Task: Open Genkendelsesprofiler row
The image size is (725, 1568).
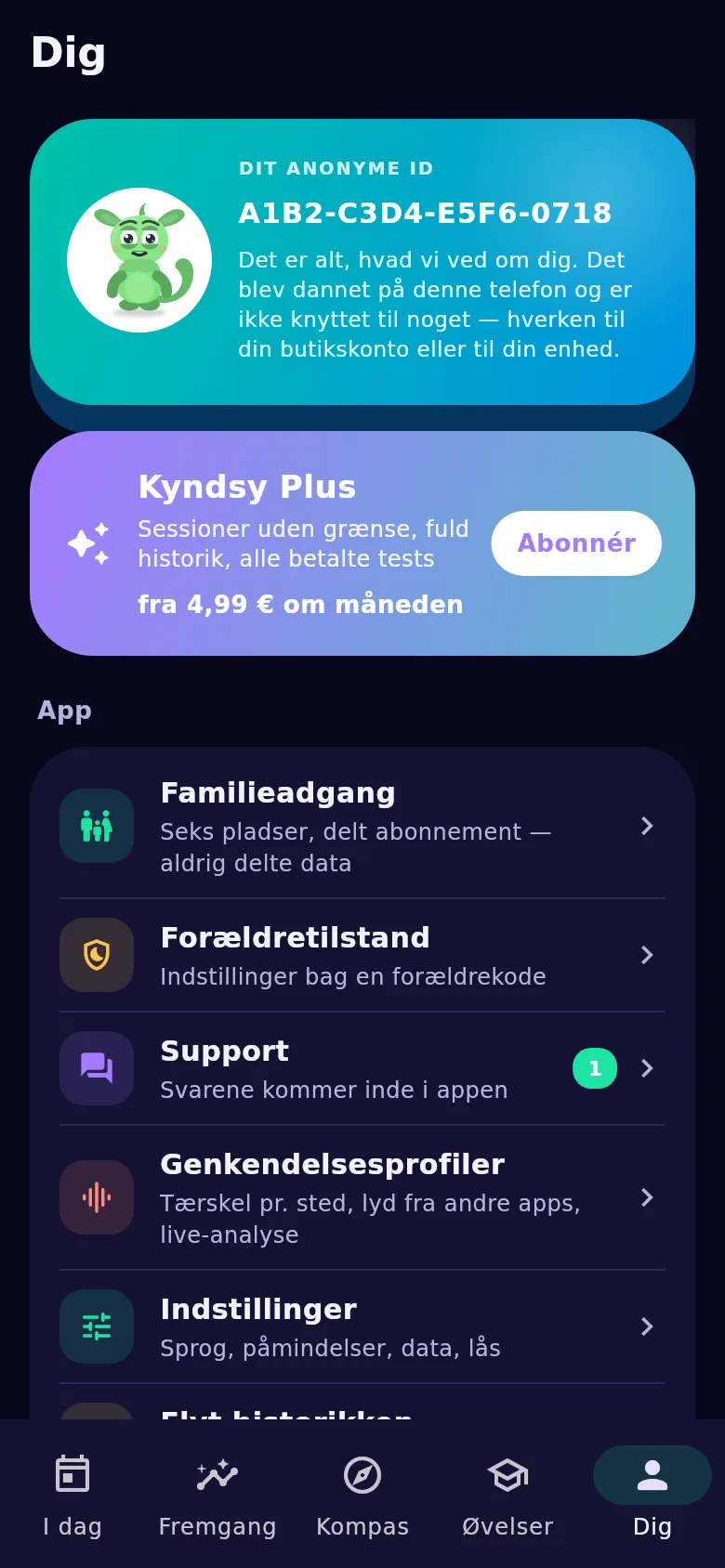Action: (x=362, y=1197)
